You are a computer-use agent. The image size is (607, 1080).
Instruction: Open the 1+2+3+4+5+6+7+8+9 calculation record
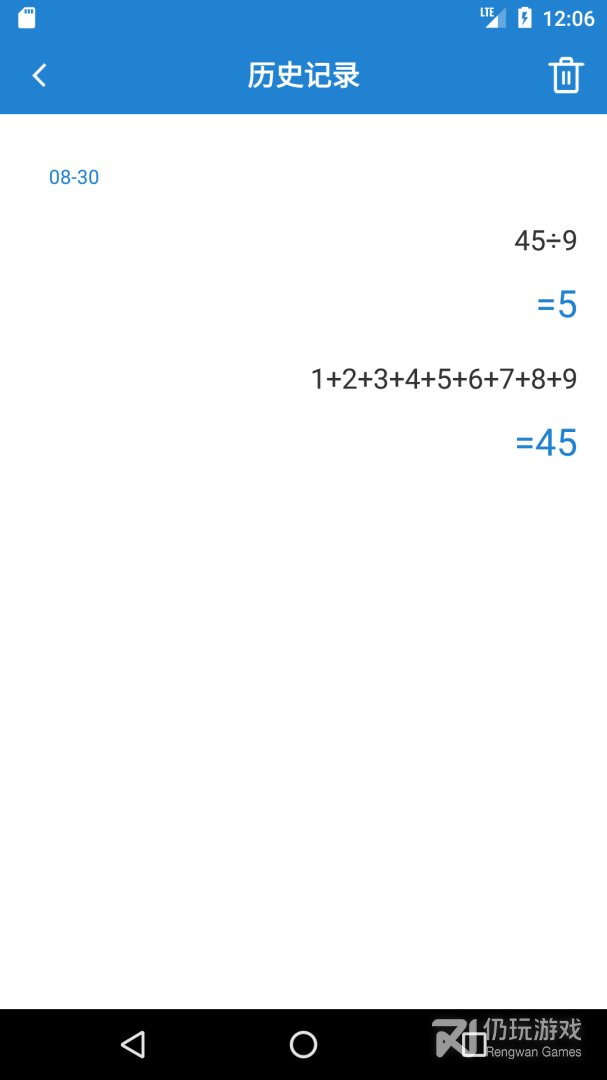click(x=444, y=380)
